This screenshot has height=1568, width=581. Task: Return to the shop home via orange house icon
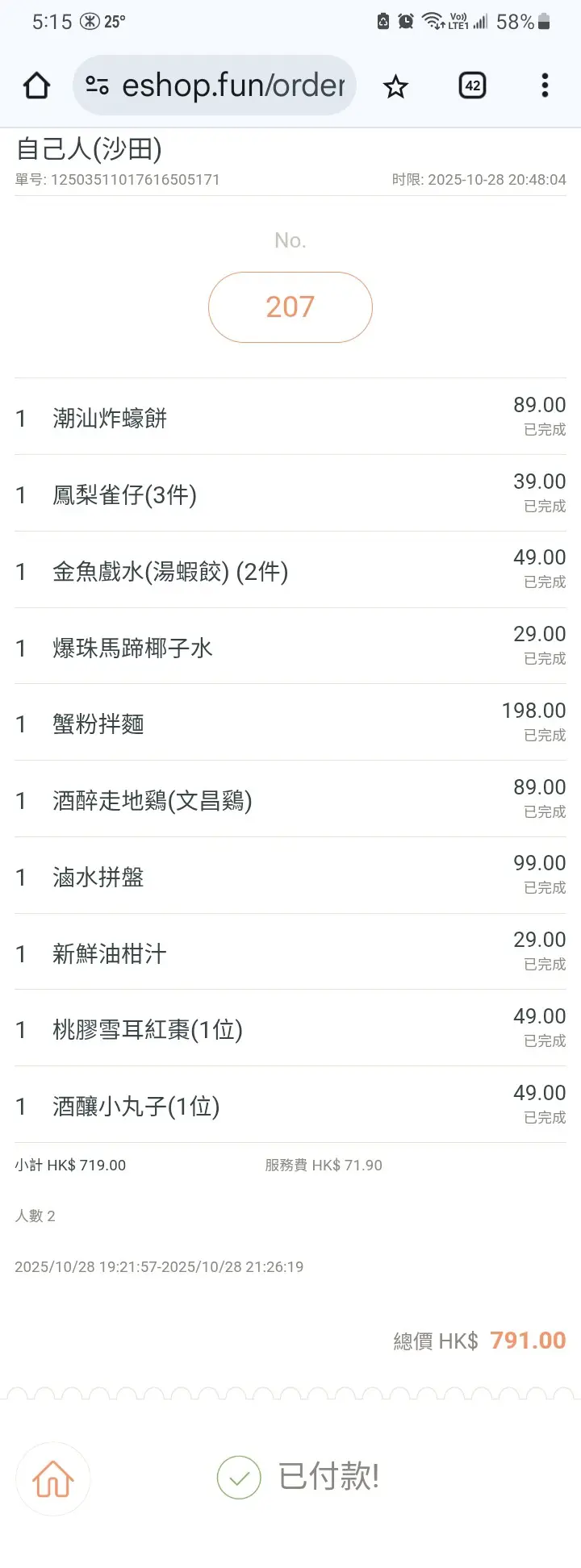[53, 1478]
